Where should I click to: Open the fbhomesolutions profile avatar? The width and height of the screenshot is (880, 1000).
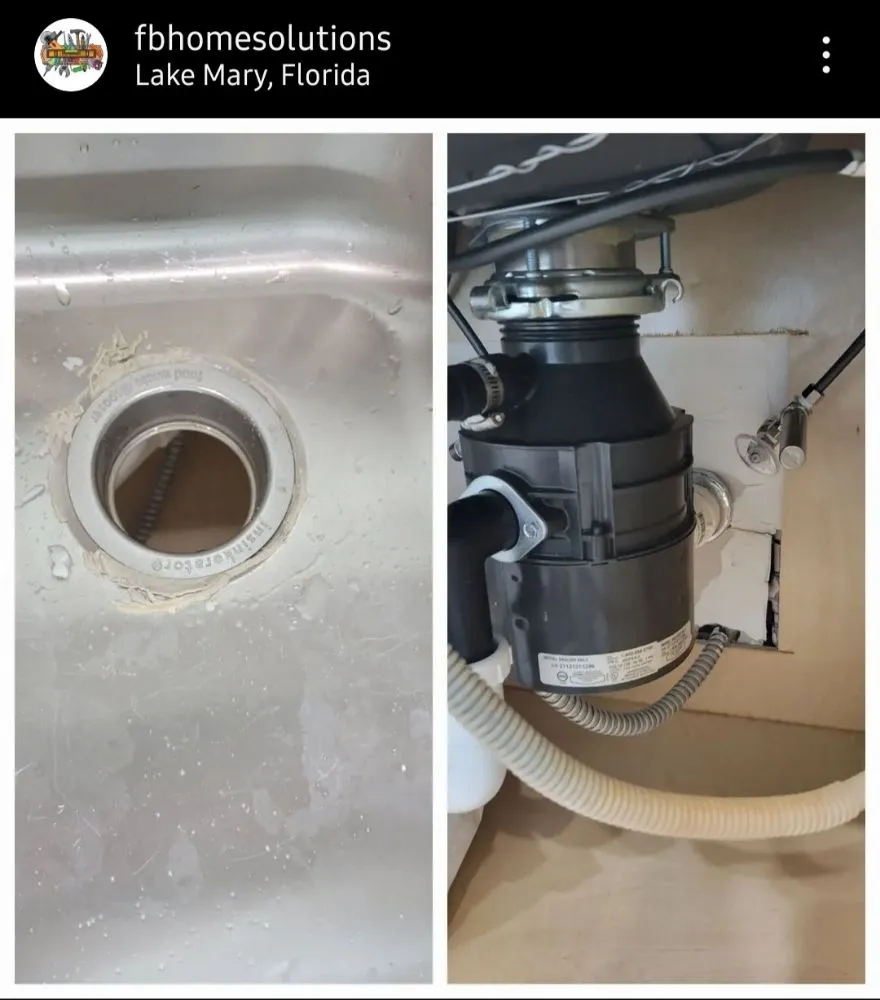click(70, 55)
